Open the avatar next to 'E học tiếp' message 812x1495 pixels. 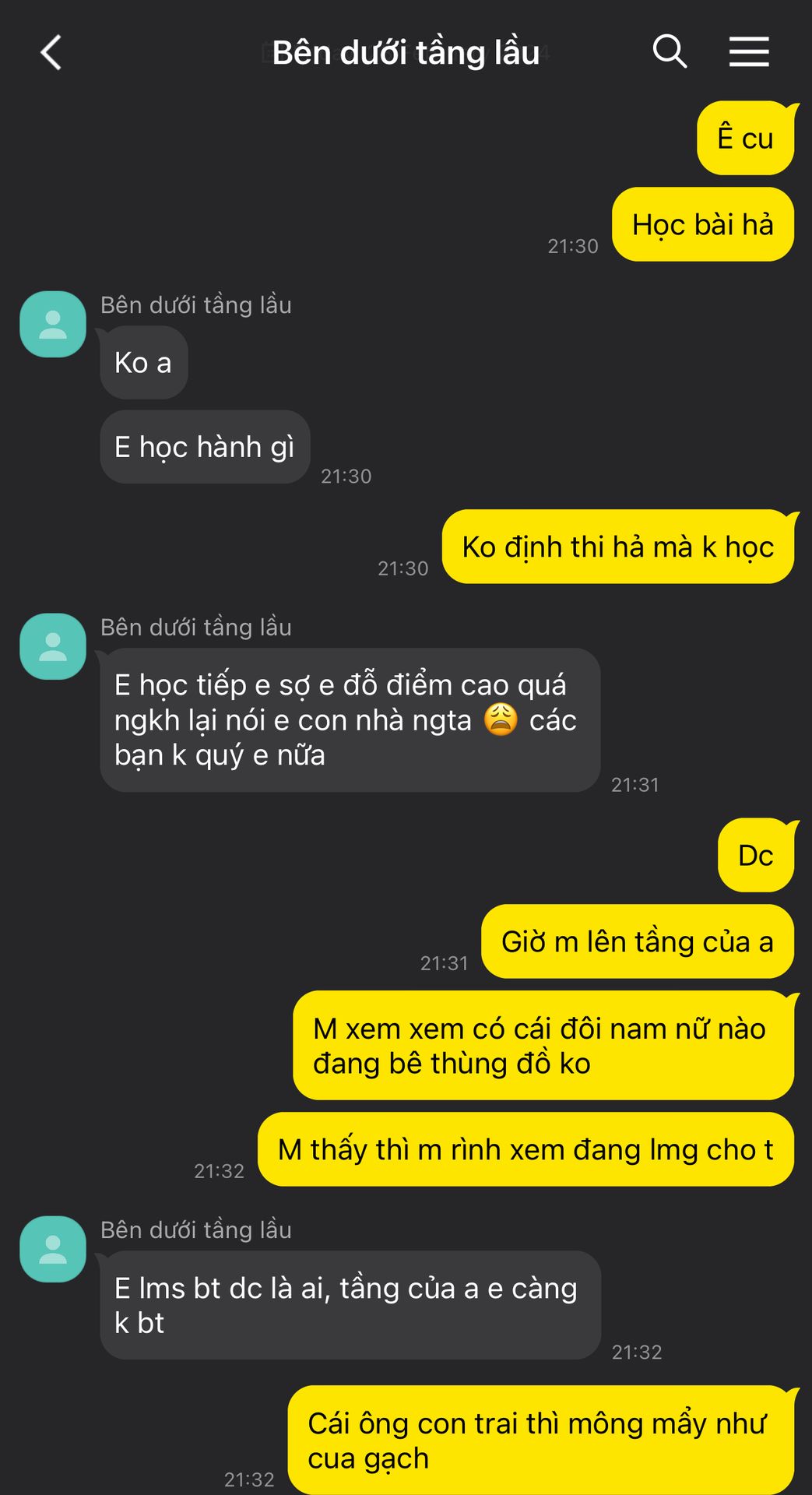(53, 646)
